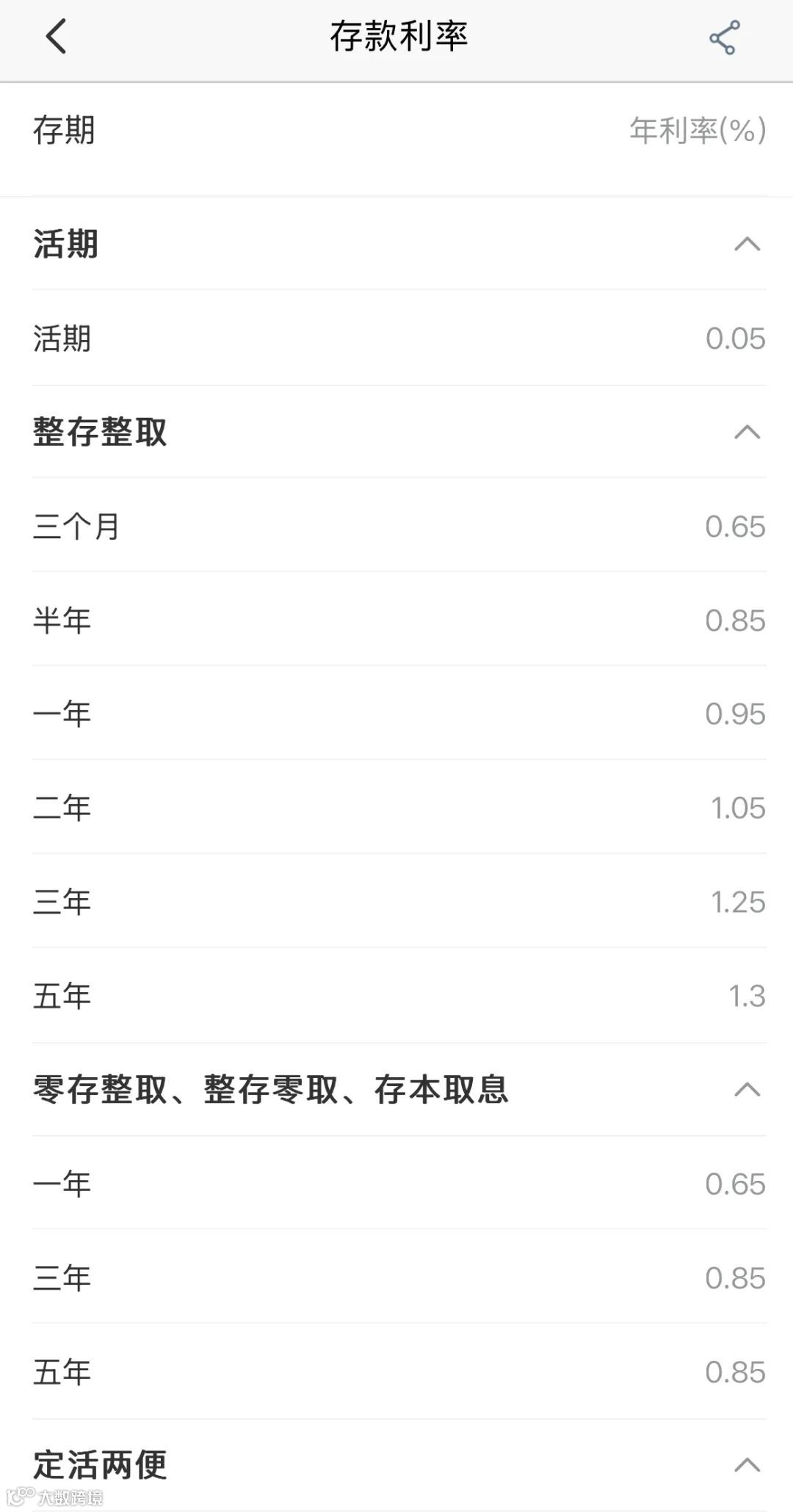This screenshot has width=793, height=1512.
Task: Select the 活期 rate row showing 0.05
Action: pos(396,339)
